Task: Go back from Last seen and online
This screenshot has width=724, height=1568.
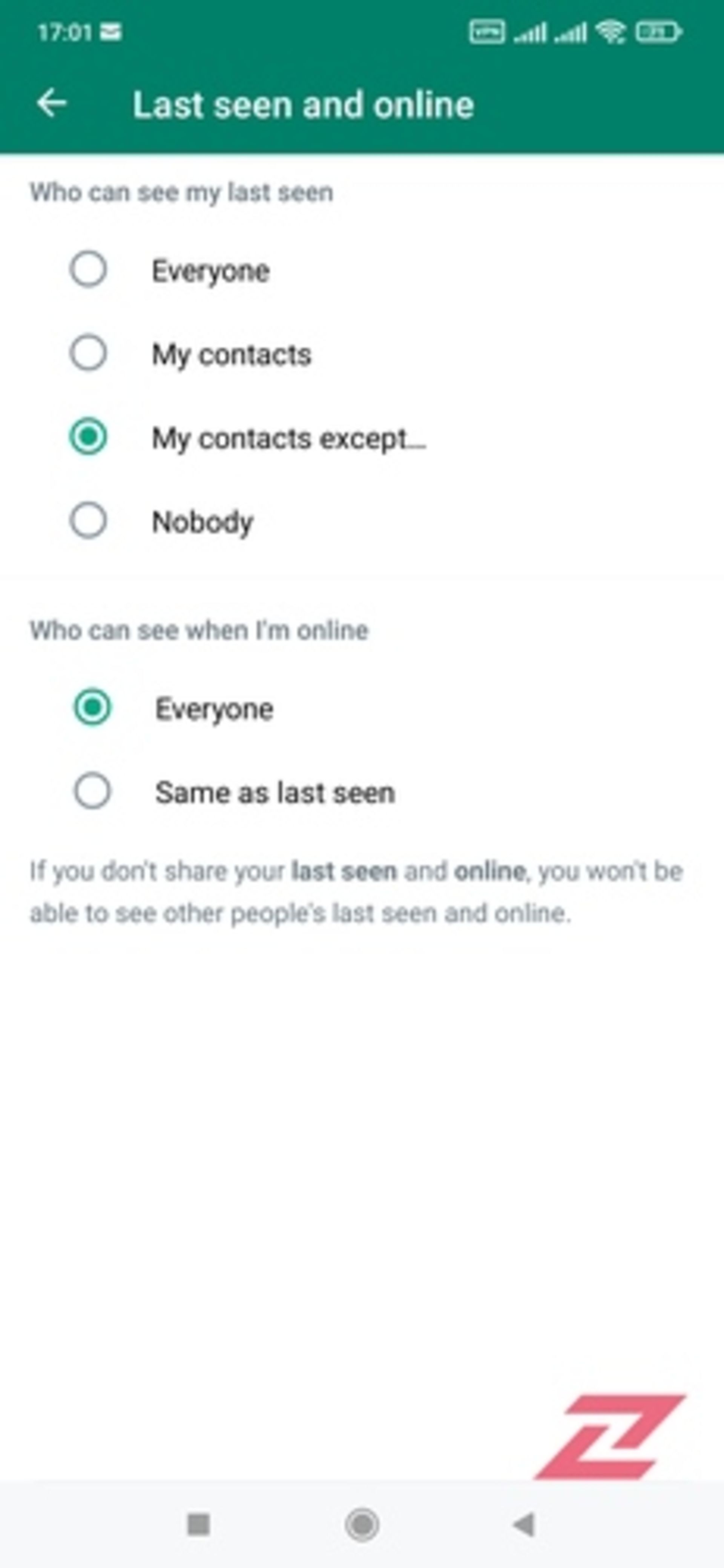Action: tap(52, 103)
